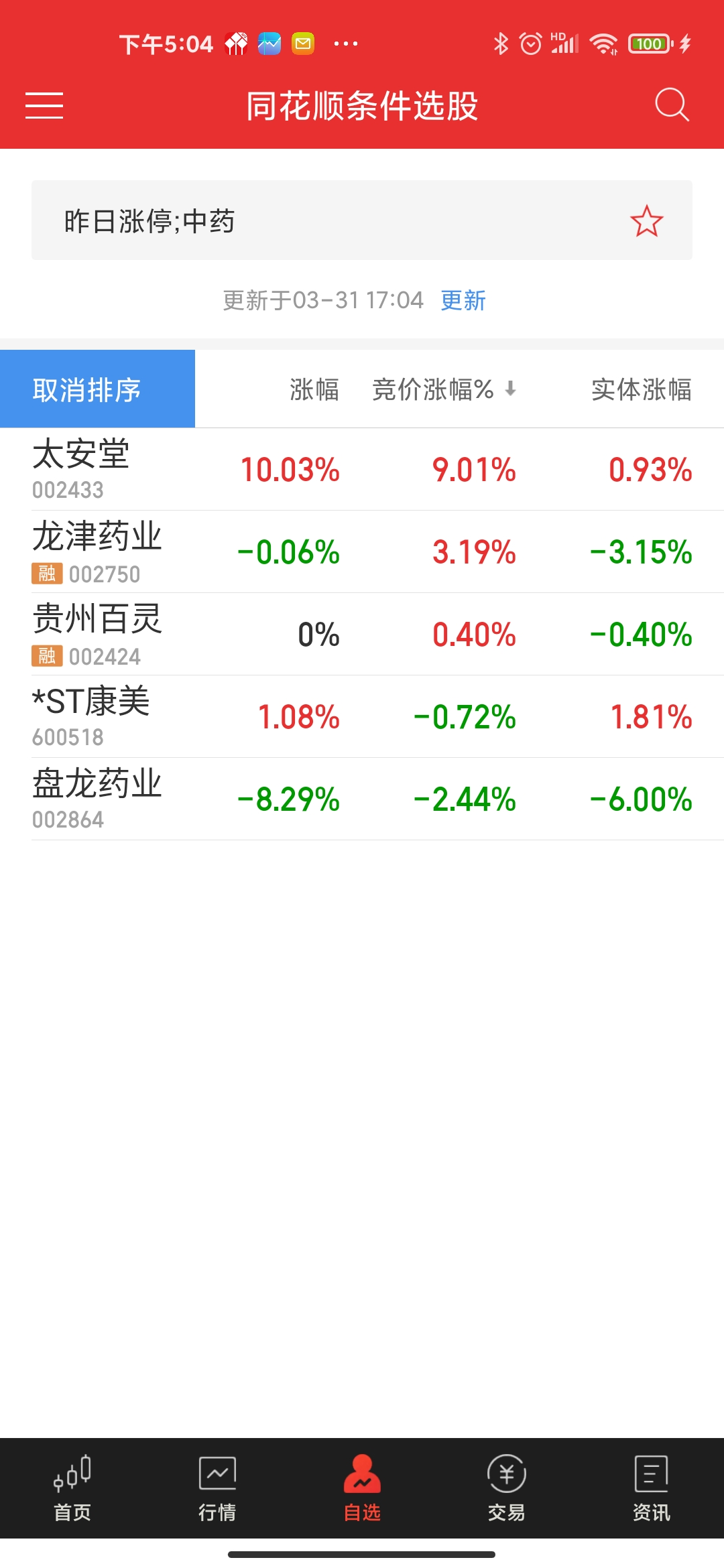The width and height of the screenshot is (724, 1568).
Task: Switch to the 首页 tab
Action: (72, 1488)
